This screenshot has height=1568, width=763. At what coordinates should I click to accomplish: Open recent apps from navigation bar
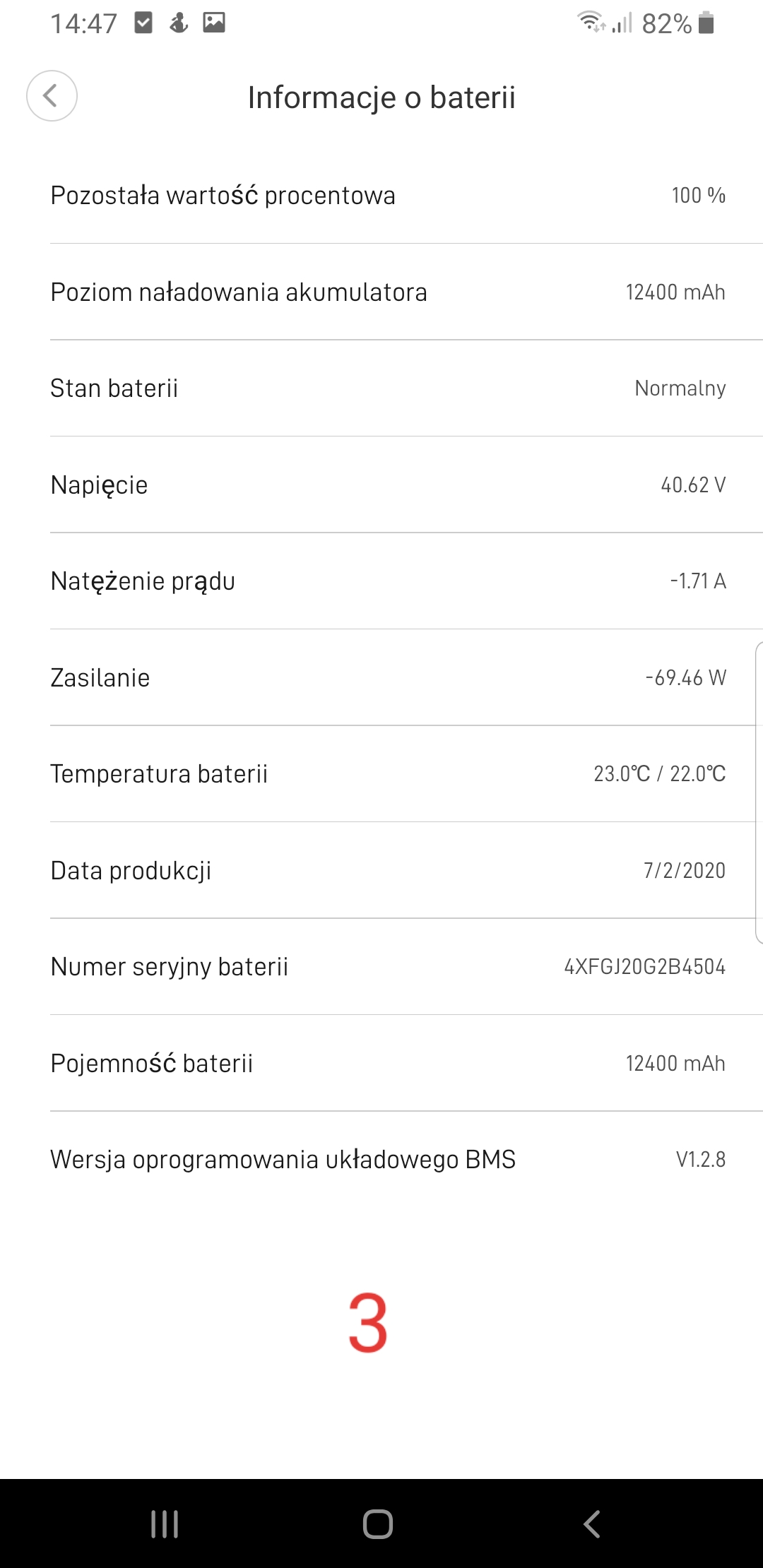click(x=165, y=1524)
